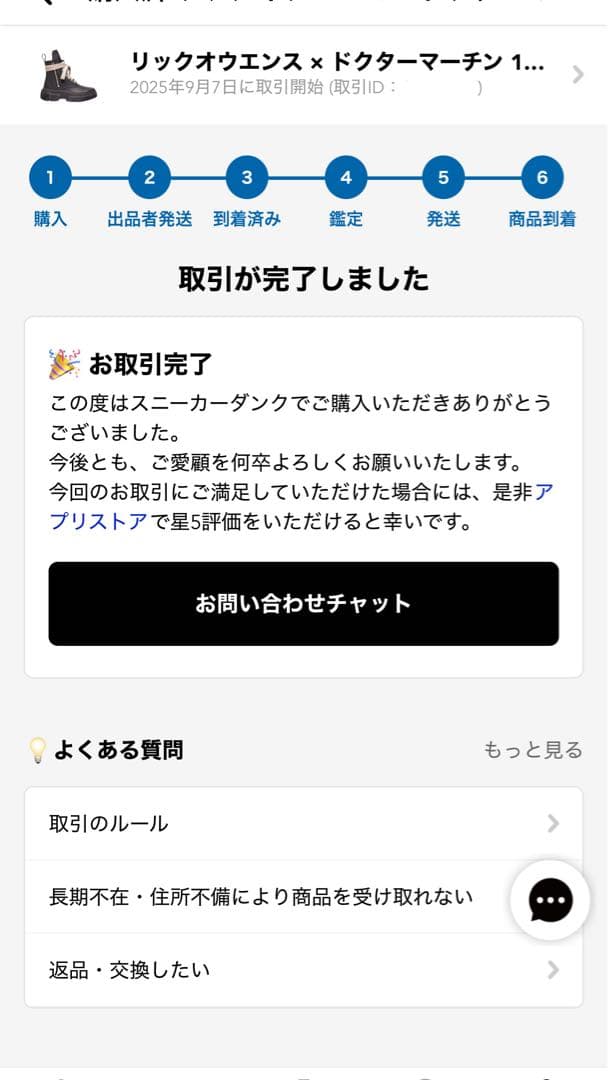Open the 取引のルール FAQ row
Image resolution: width=608 pixels, height=1080 pixels.
click(303, 823)
